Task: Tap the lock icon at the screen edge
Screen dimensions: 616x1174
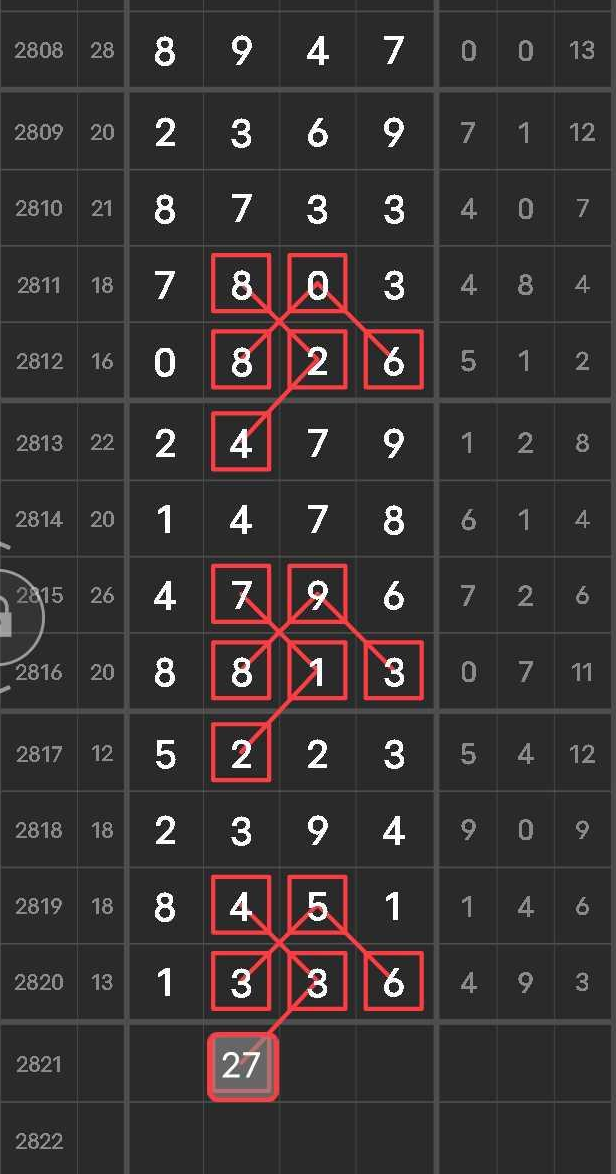Action: 8,619
